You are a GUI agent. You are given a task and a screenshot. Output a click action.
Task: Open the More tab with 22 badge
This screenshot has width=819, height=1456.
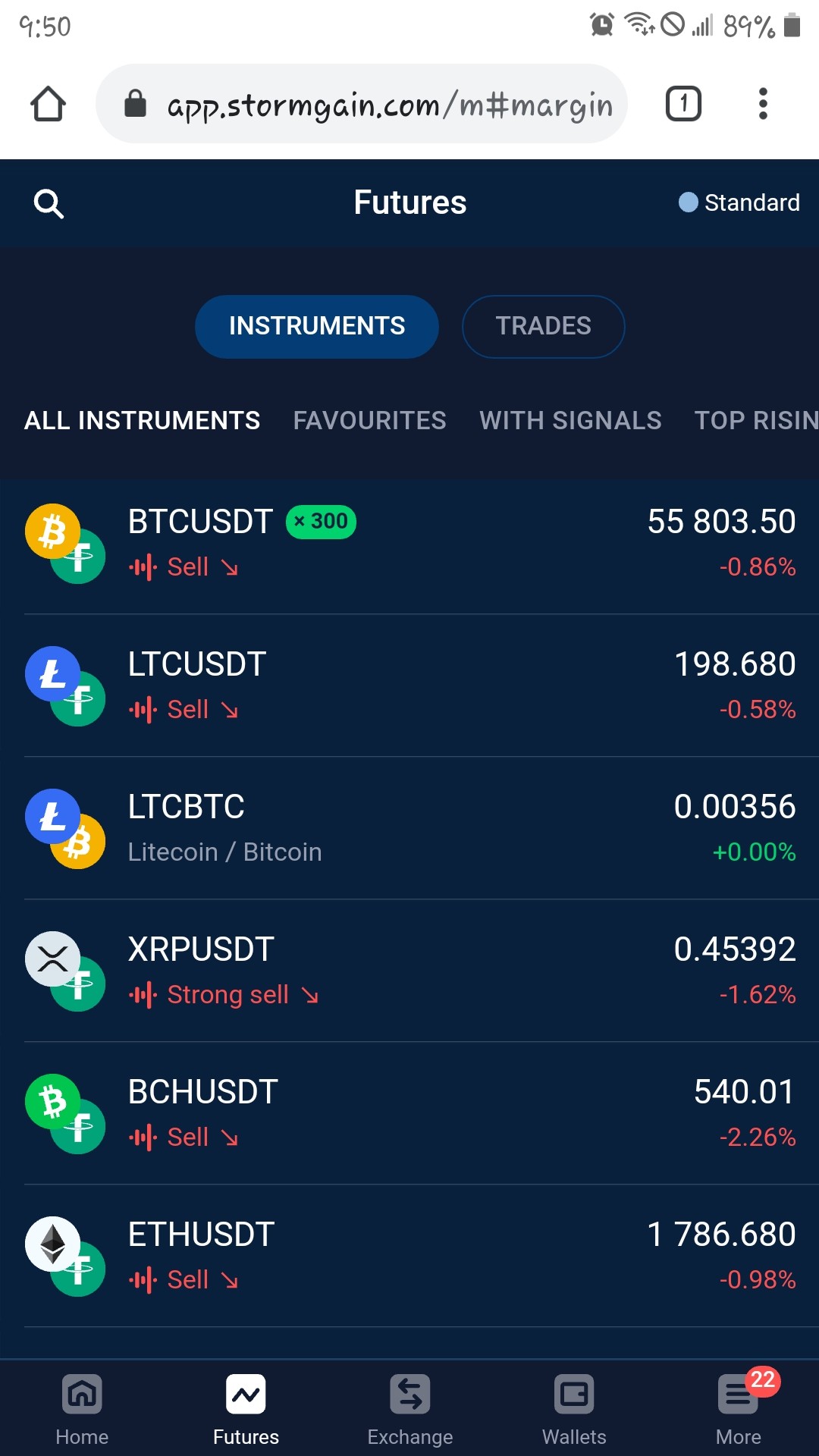[x=739, y=1409]
